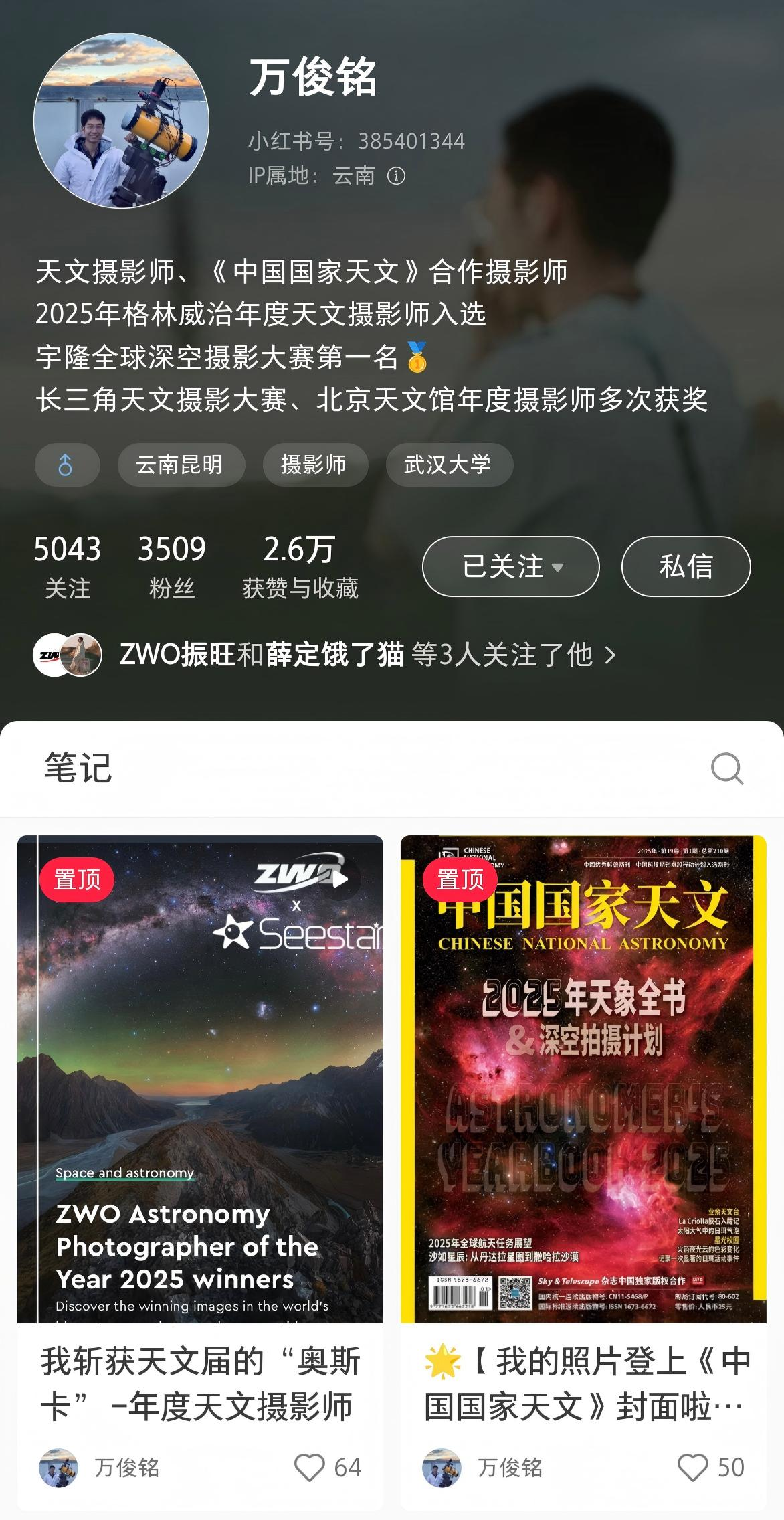Send a 私信 private message
The image size is (784, 1520).
(x=686, y=566)
